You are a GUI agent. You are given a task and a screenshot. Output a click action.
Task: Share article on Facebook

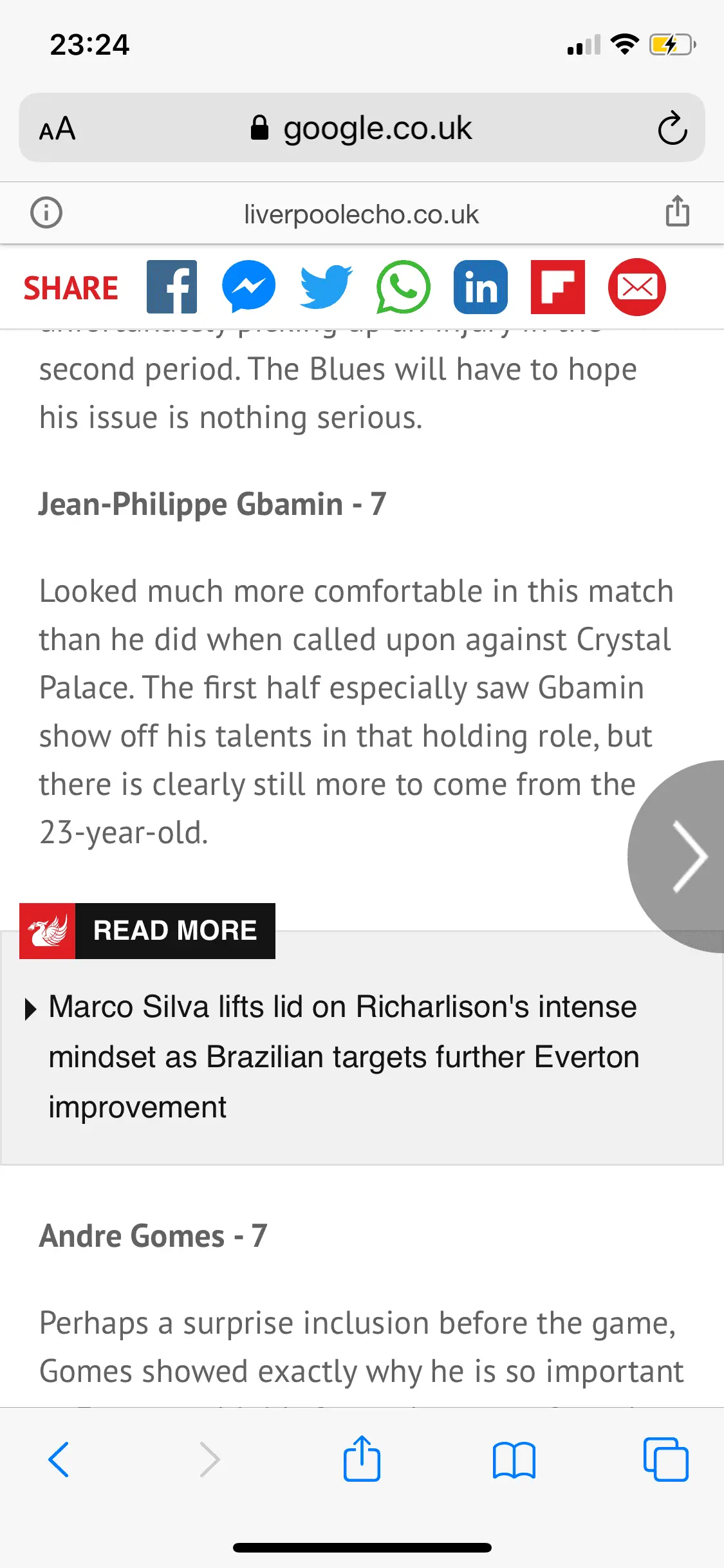(172, 287)
